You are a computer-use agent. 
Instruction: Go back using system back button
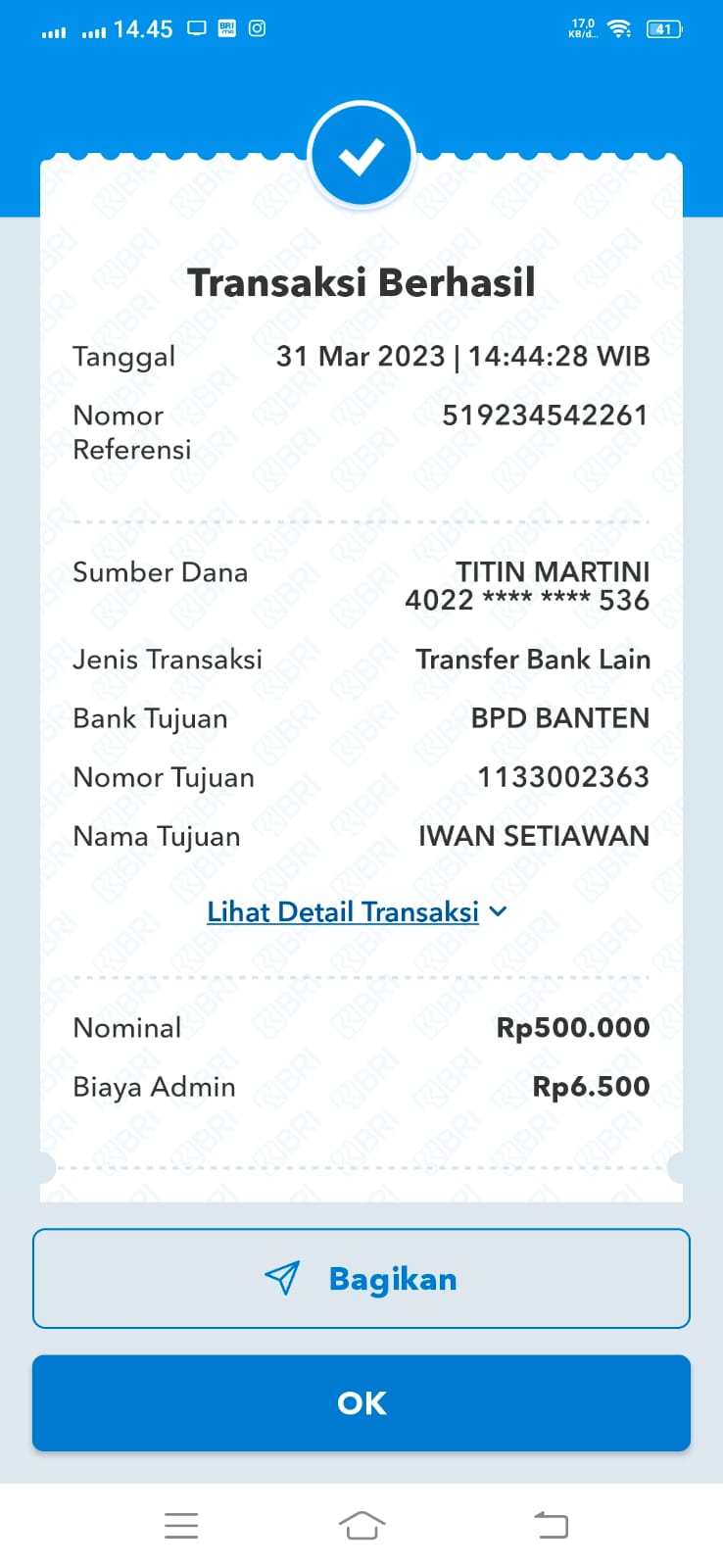pos(551,1525)
